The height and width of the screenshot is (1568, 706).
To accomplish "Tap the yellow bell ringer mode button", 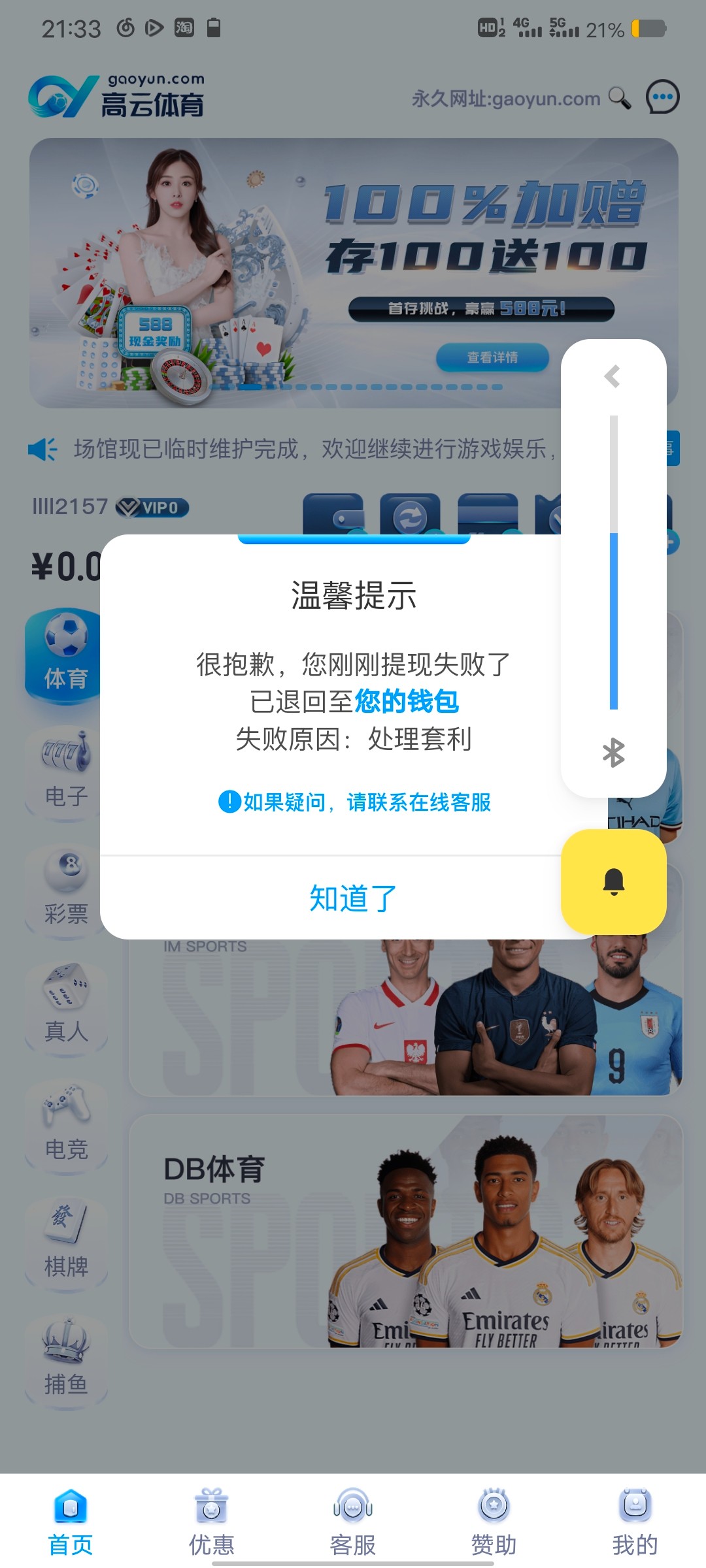I will [x=613, y=882].
